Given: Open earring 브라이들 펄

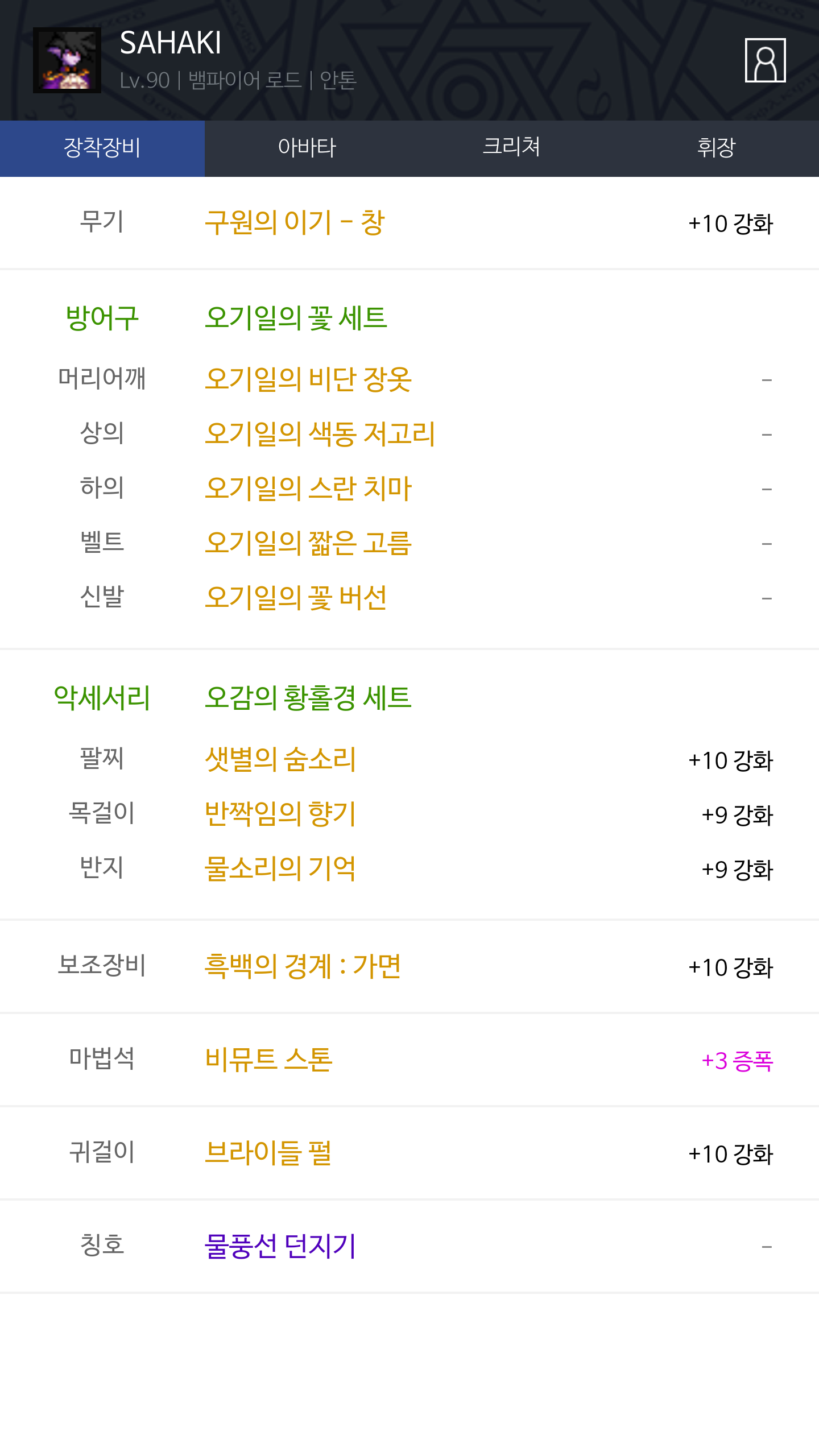Looking at the screenshot, I should pos(268,1152).
